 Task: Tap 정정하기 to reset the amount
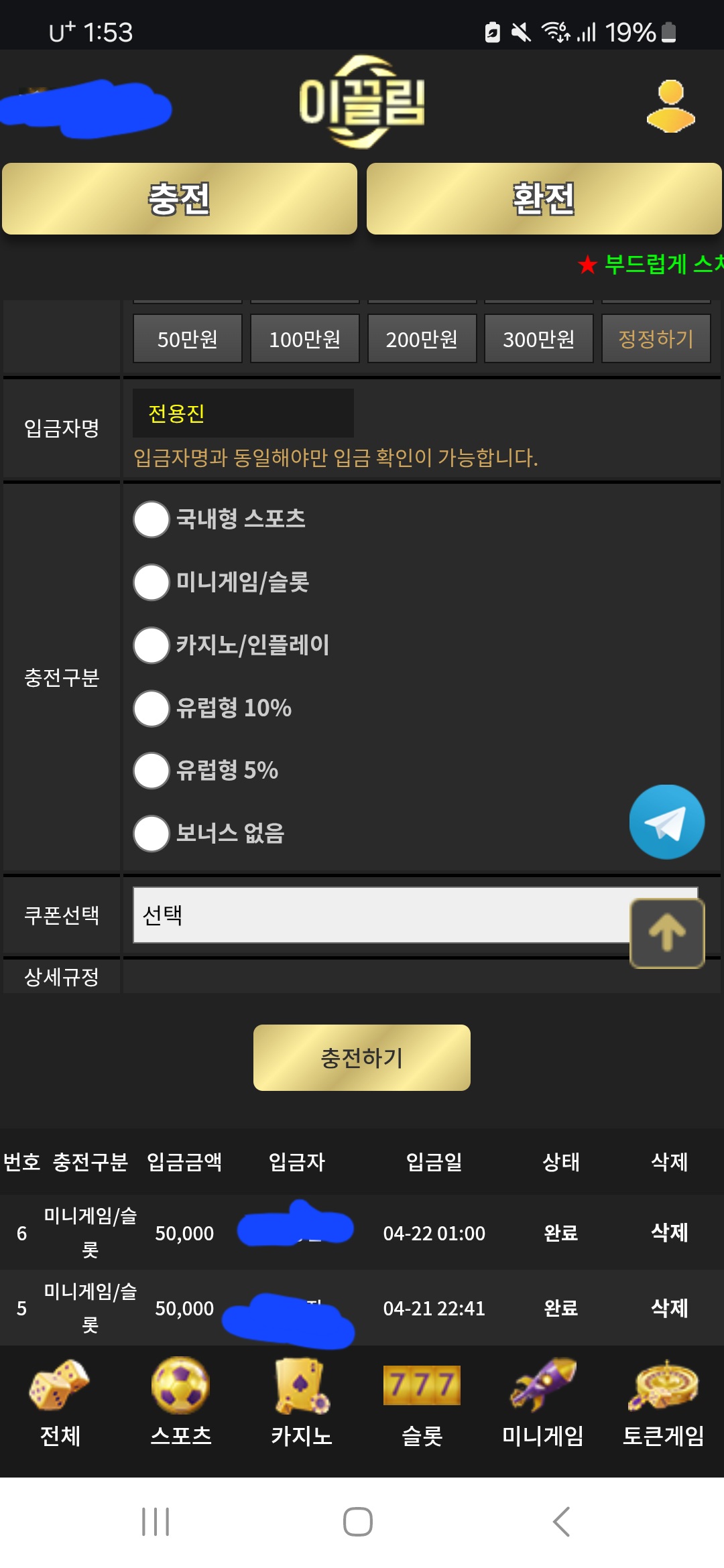[x=656, y=339]
